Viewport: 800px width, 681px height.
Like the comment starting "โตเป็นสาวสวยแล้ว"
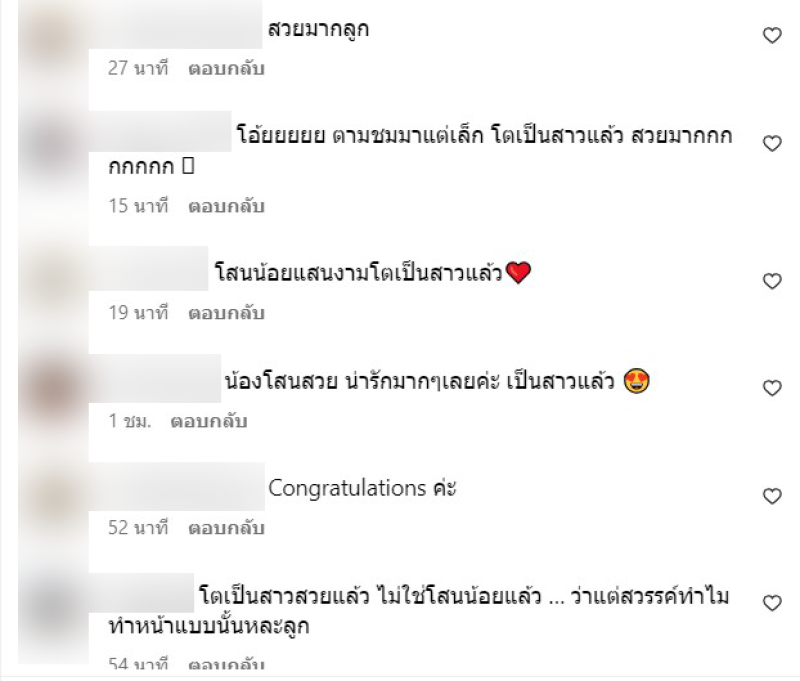point(771,603)
